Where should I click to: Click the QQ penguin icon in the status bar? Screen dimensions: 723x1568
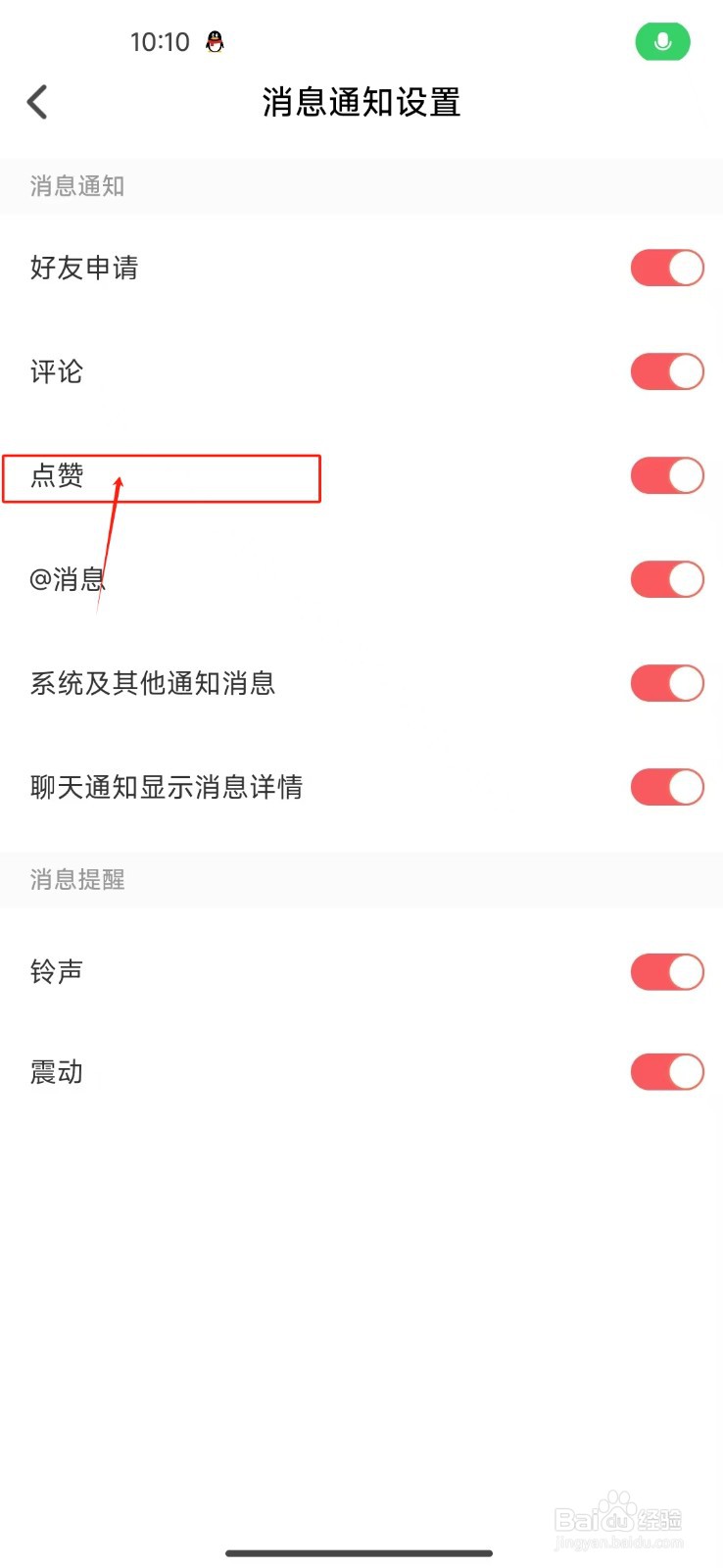coord(214,42)
